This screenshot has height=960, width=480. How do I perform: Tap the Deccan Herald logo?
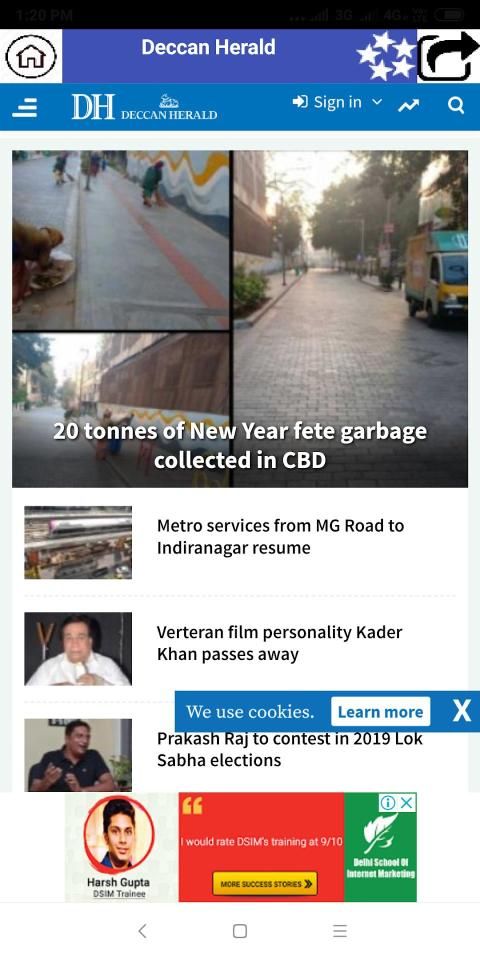(144, 107)
